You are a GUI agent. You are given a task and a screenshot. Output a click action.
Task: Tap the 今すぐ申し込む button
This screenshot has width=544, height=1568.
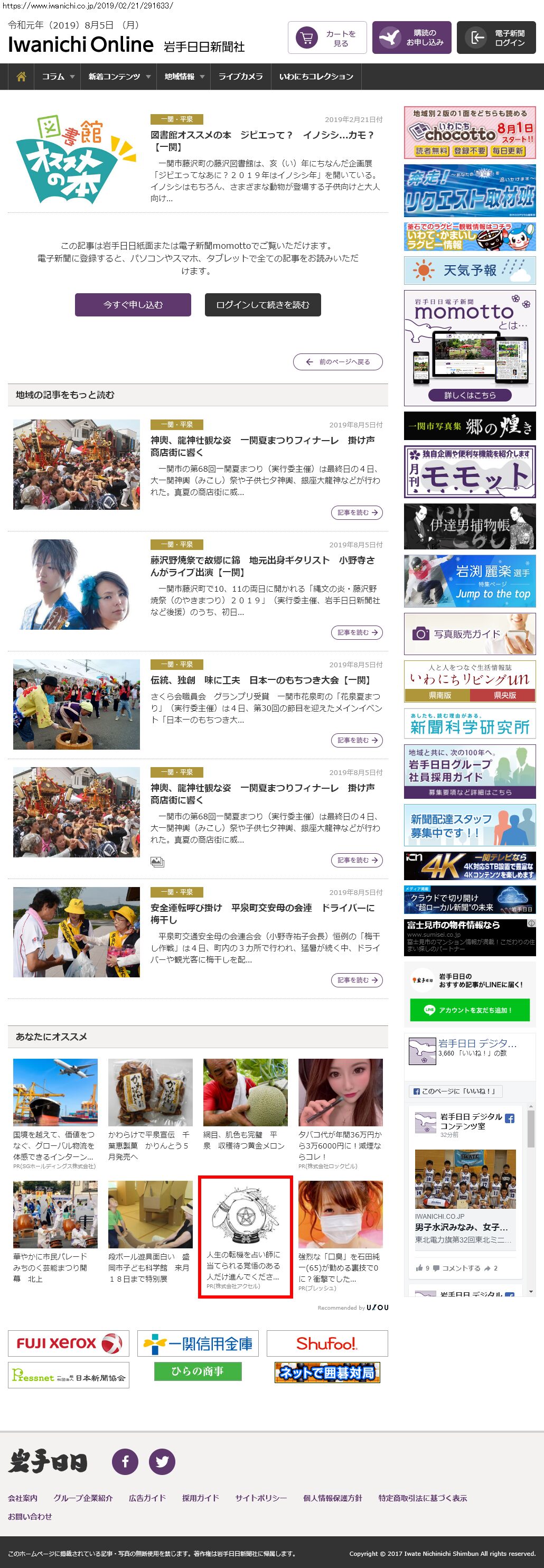133,305
